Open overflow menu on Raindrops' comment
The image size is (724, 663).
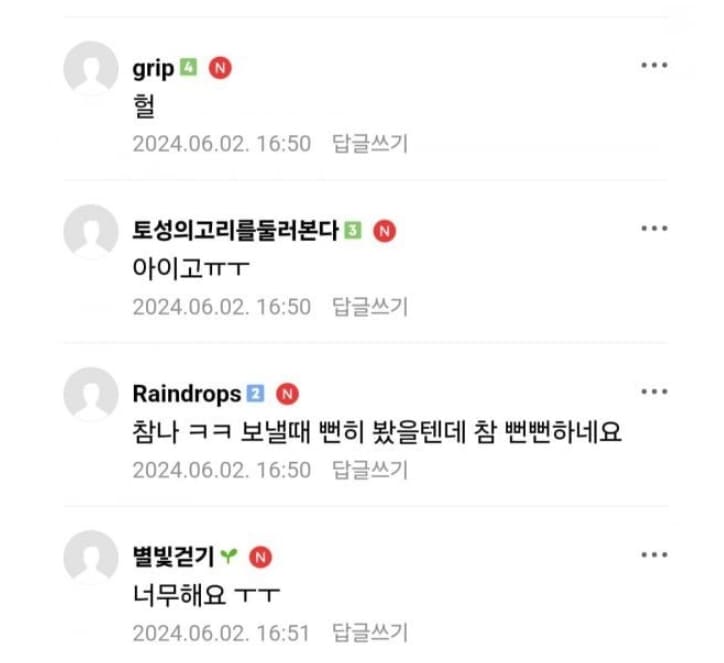pos(653,391)
